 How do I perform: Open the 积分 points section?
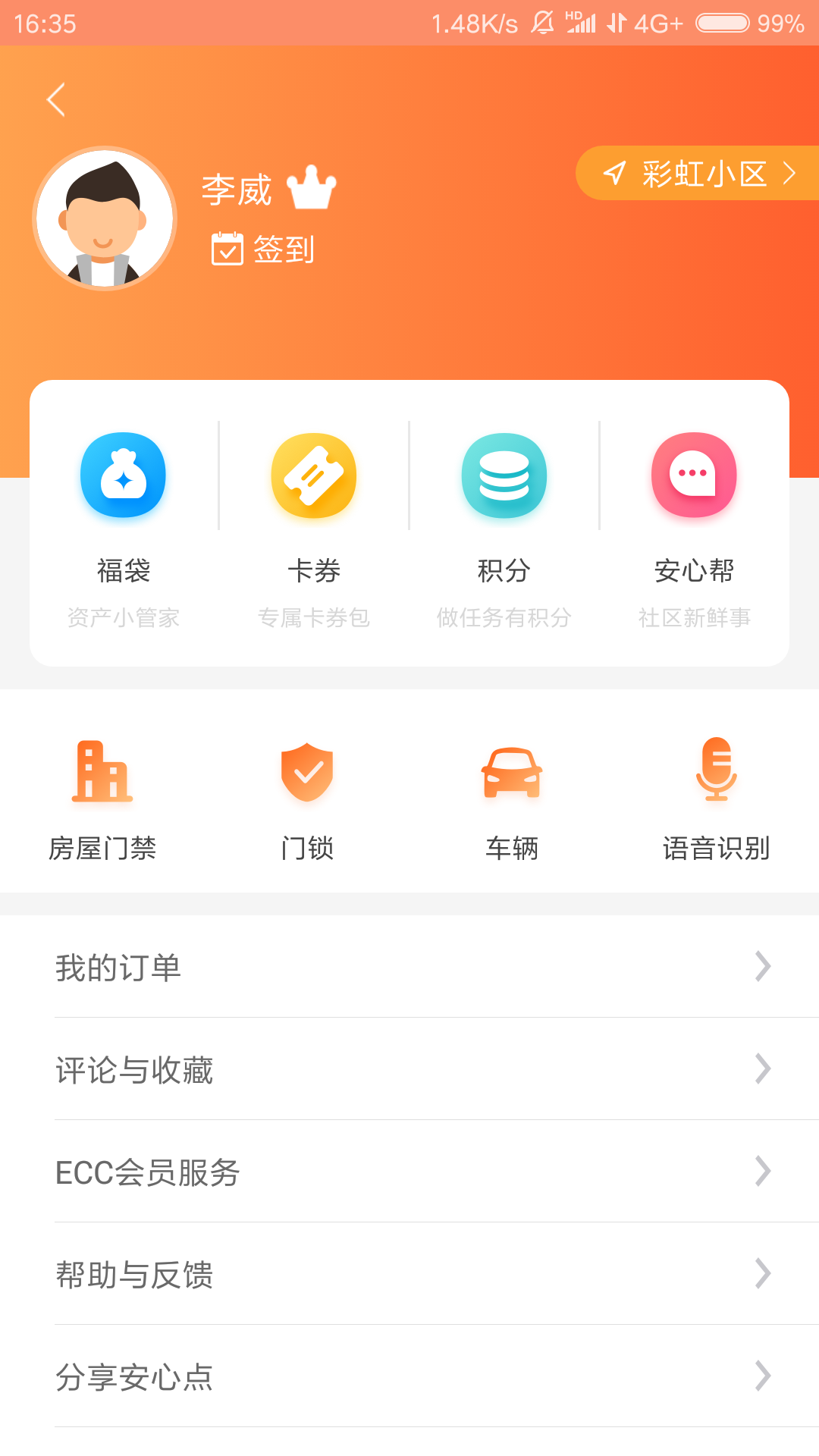tap(504, 523)
